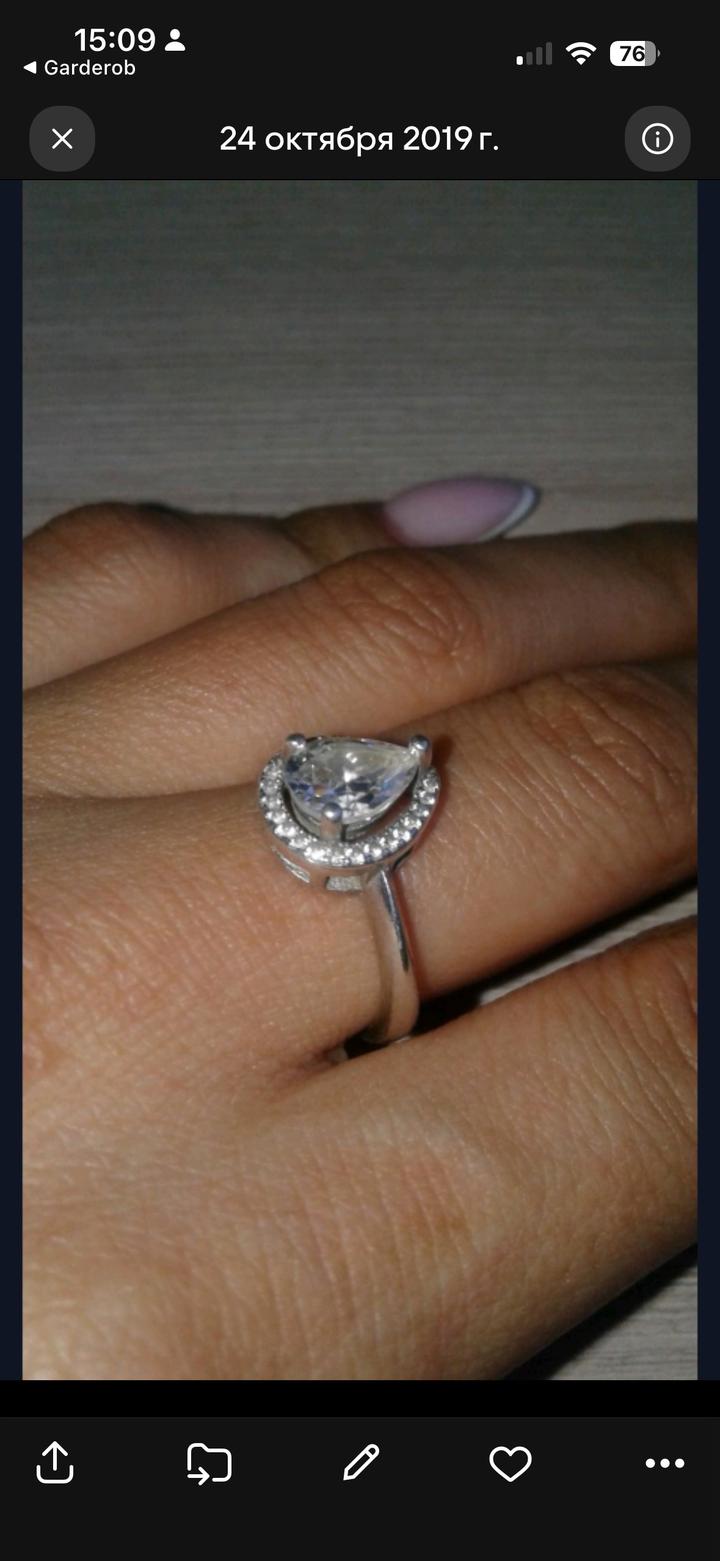Open photo info details

pyautogui.click(x=657, y=139)
